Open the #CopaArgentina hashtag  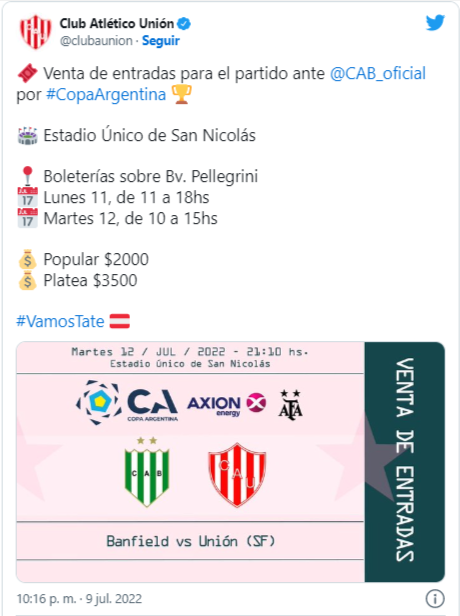pos(106,95)
